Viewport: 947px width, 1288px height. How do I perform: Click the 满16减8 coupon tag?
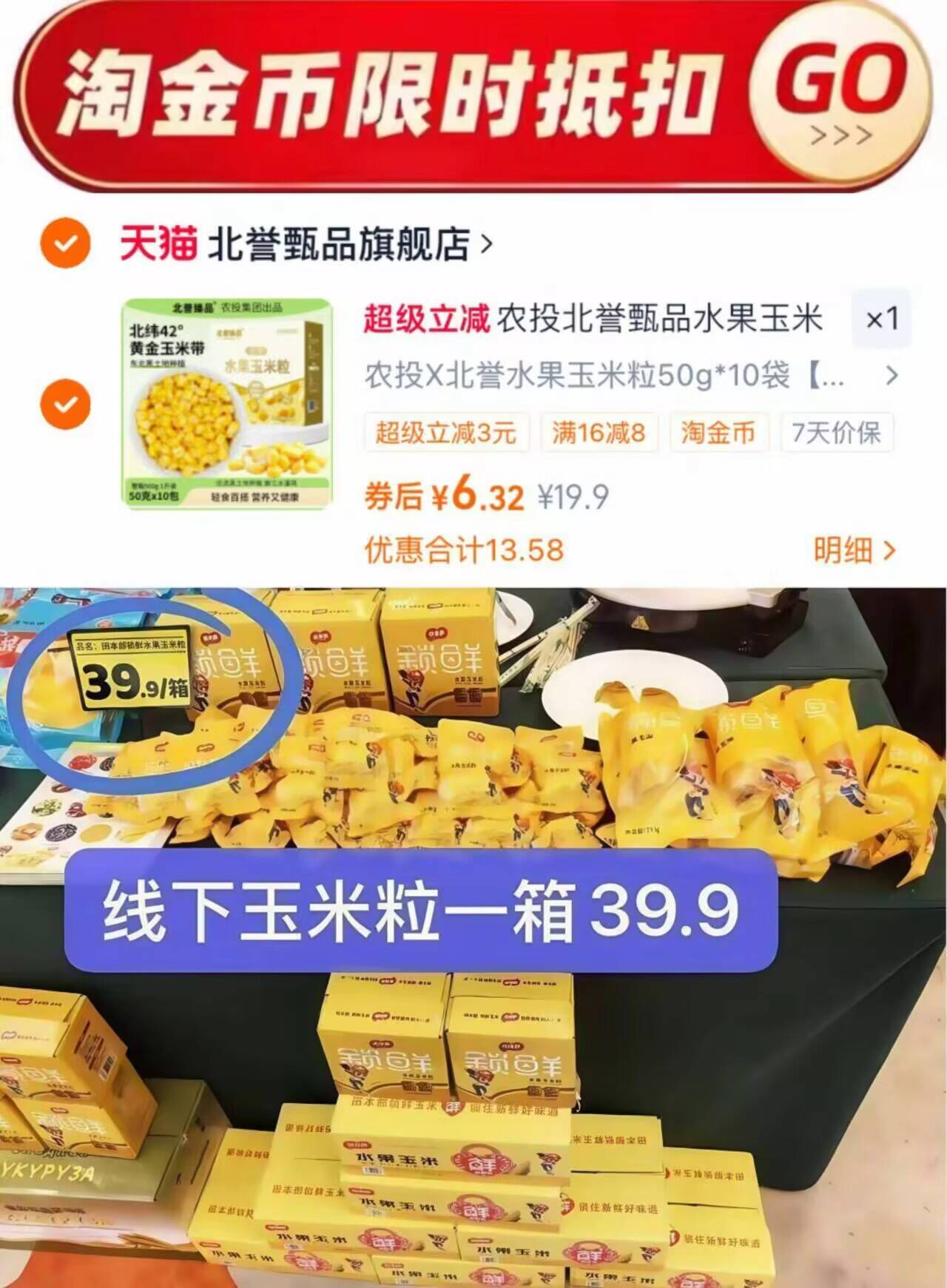pyautogui.click(x=599, y=434)
